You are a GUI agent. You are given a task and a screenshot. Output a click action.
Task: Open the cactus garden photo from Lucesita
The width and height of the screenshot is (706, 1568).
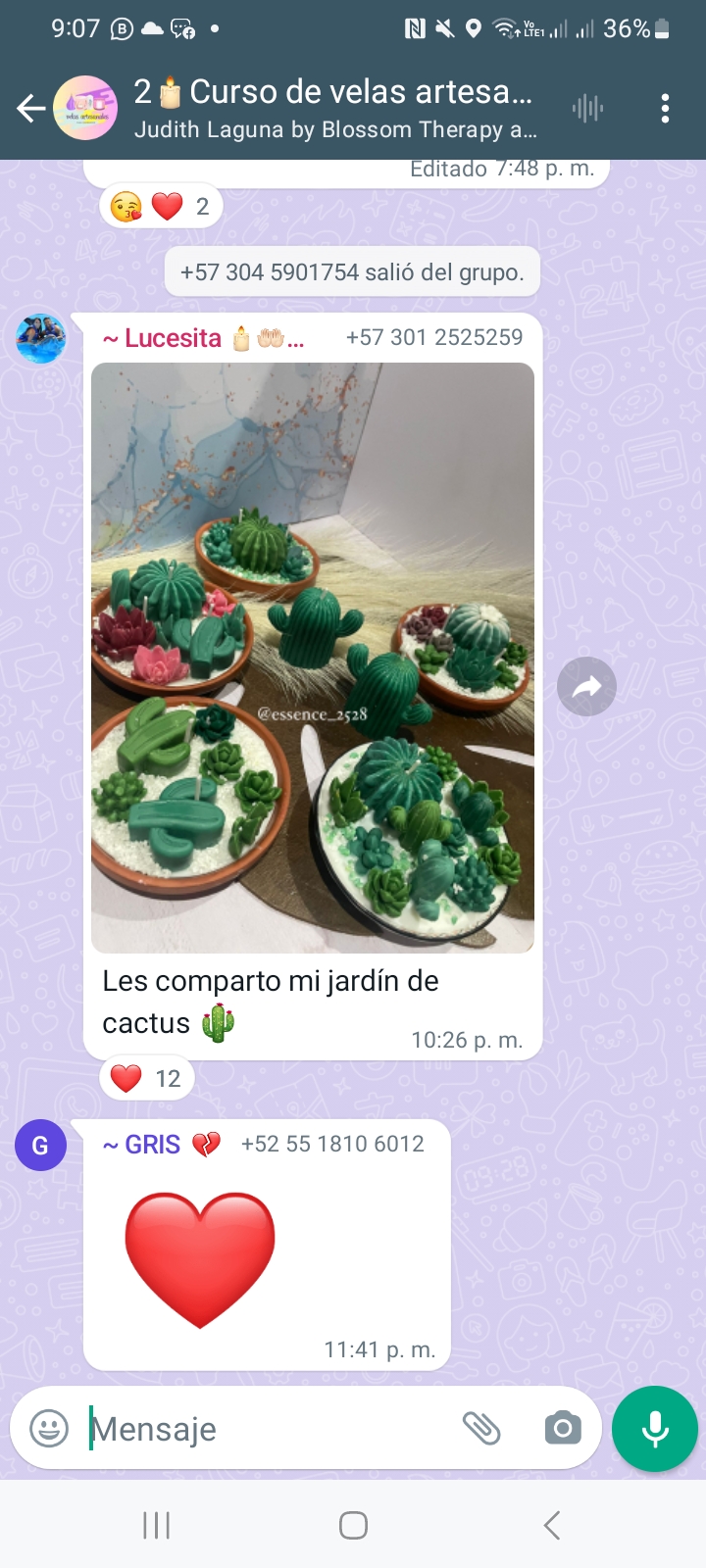(313, 657)
